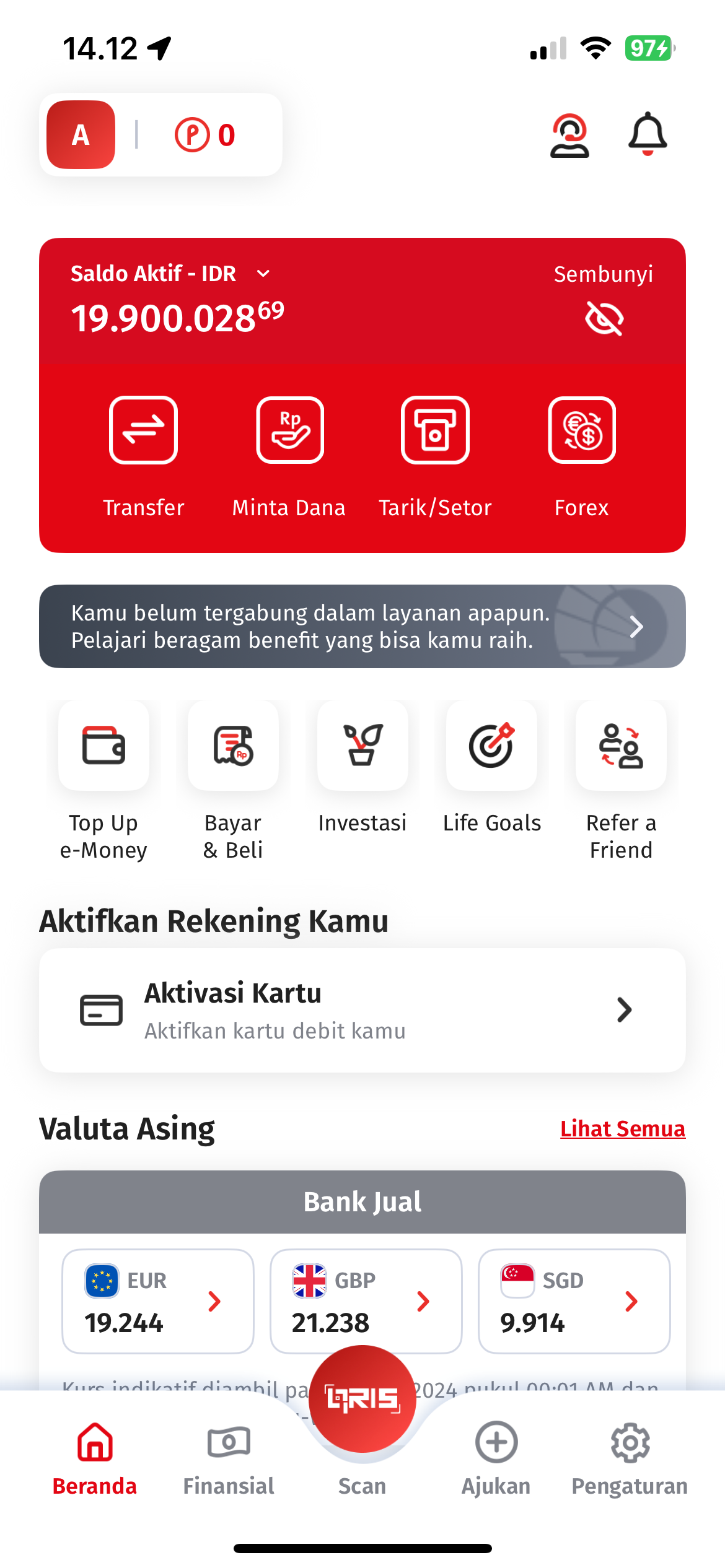Screen dimensions: 725x1568
Task: Open Aktivasi Kartu row
Action: tap(362, 1010)
